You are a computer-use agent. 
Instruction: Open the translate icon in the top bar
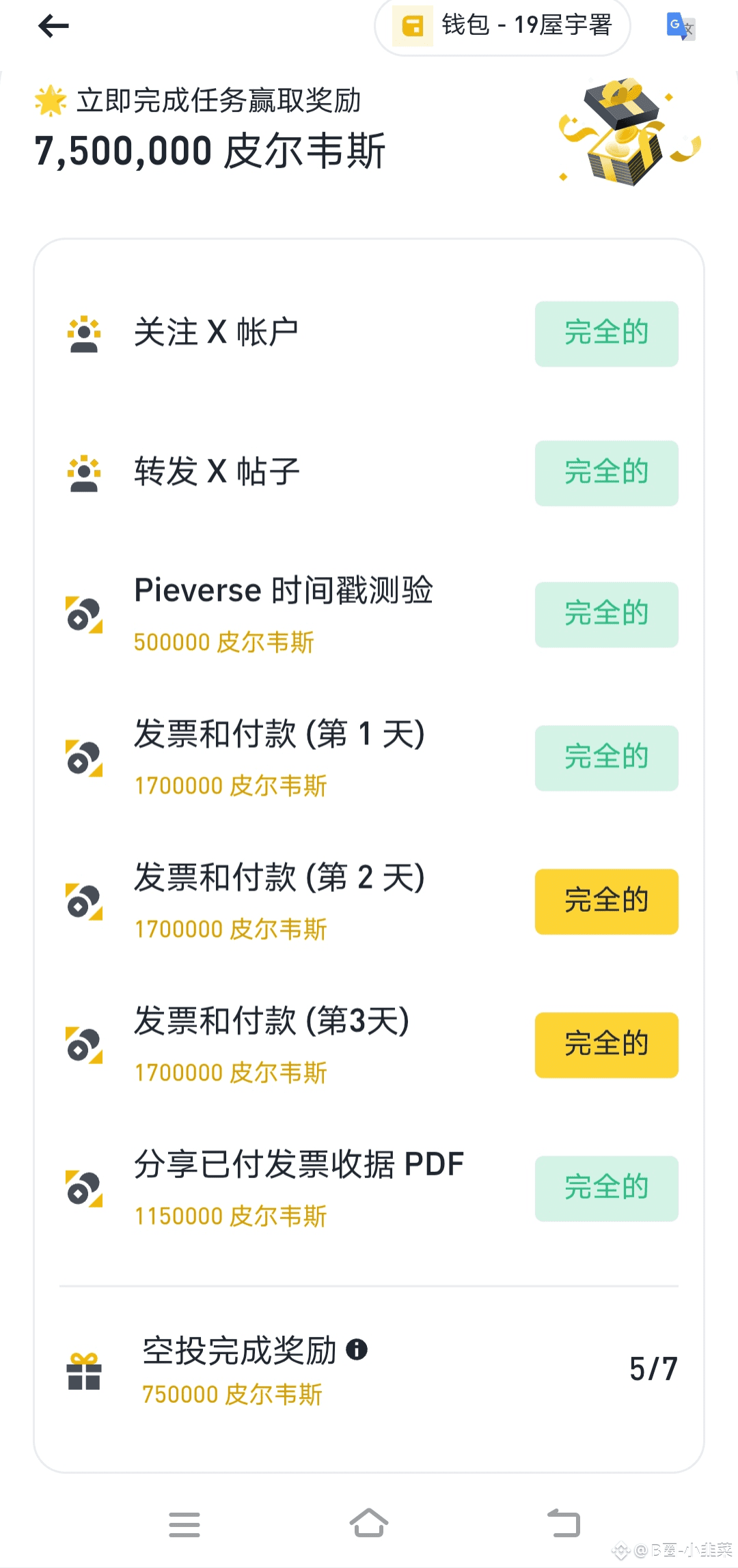(x=680, y=27)
